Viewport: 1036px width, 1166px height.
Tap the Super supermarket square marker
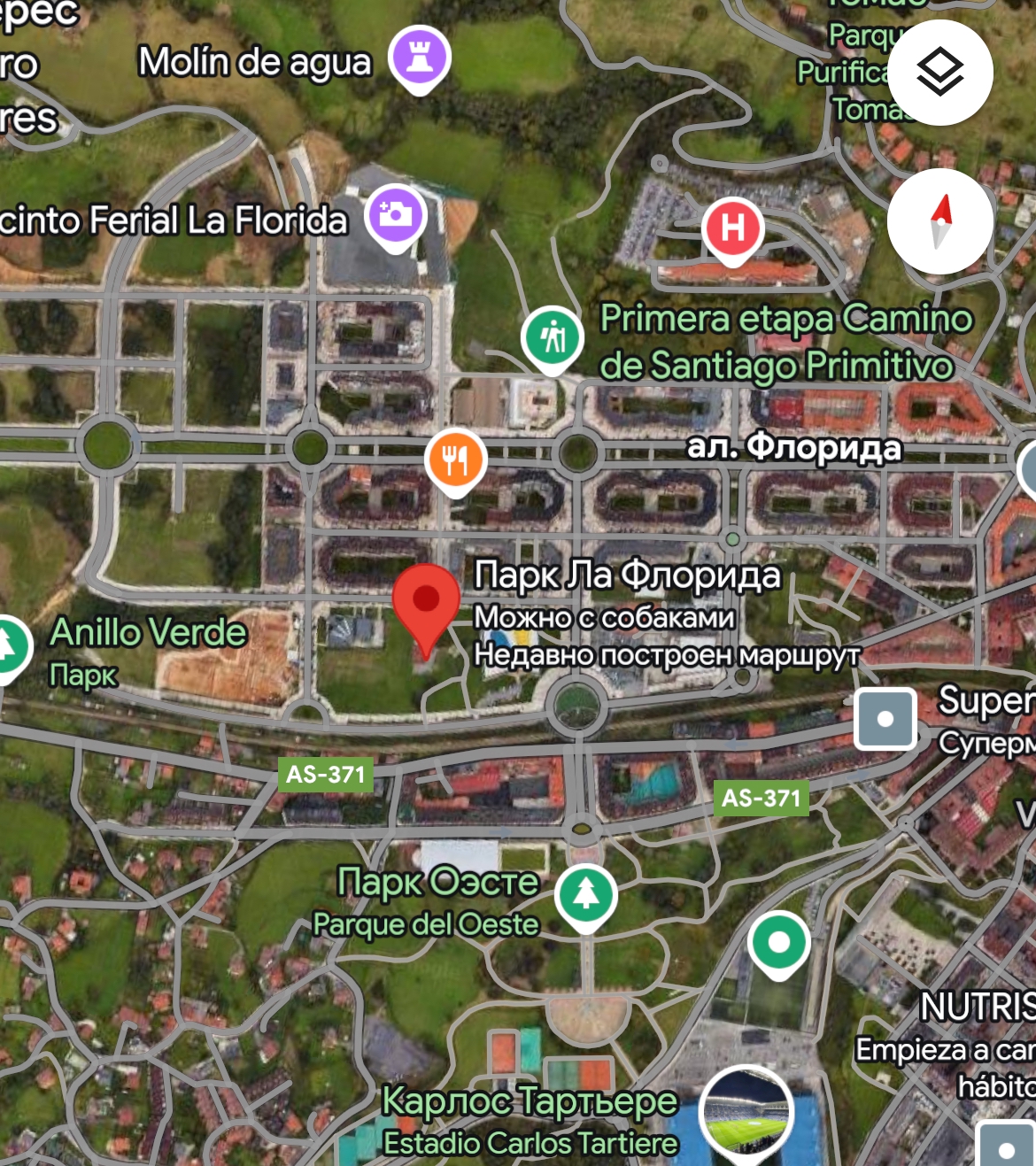click(x=885, y=719)
